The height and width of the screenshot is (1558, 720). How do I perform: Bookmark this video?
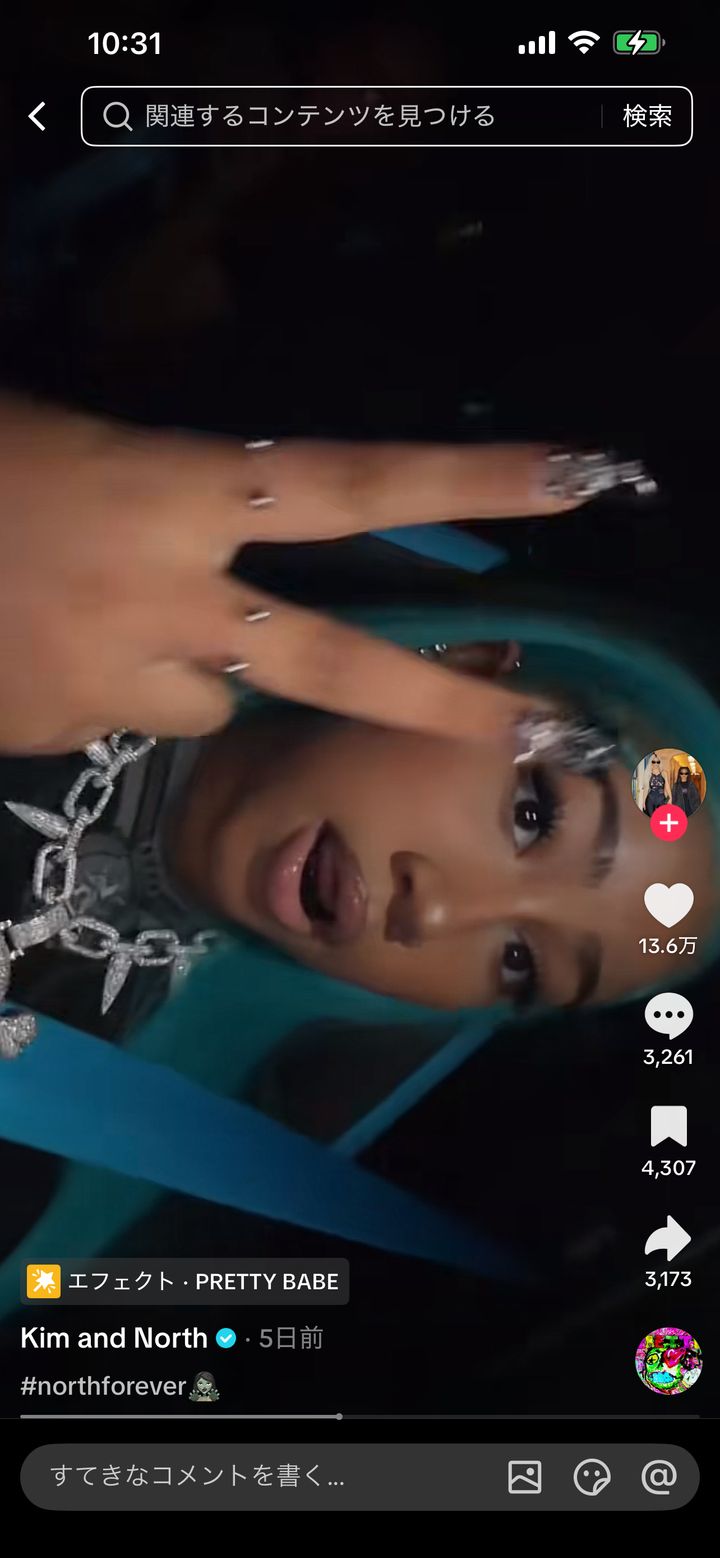pyautogui.click(x=668, y=1127)
